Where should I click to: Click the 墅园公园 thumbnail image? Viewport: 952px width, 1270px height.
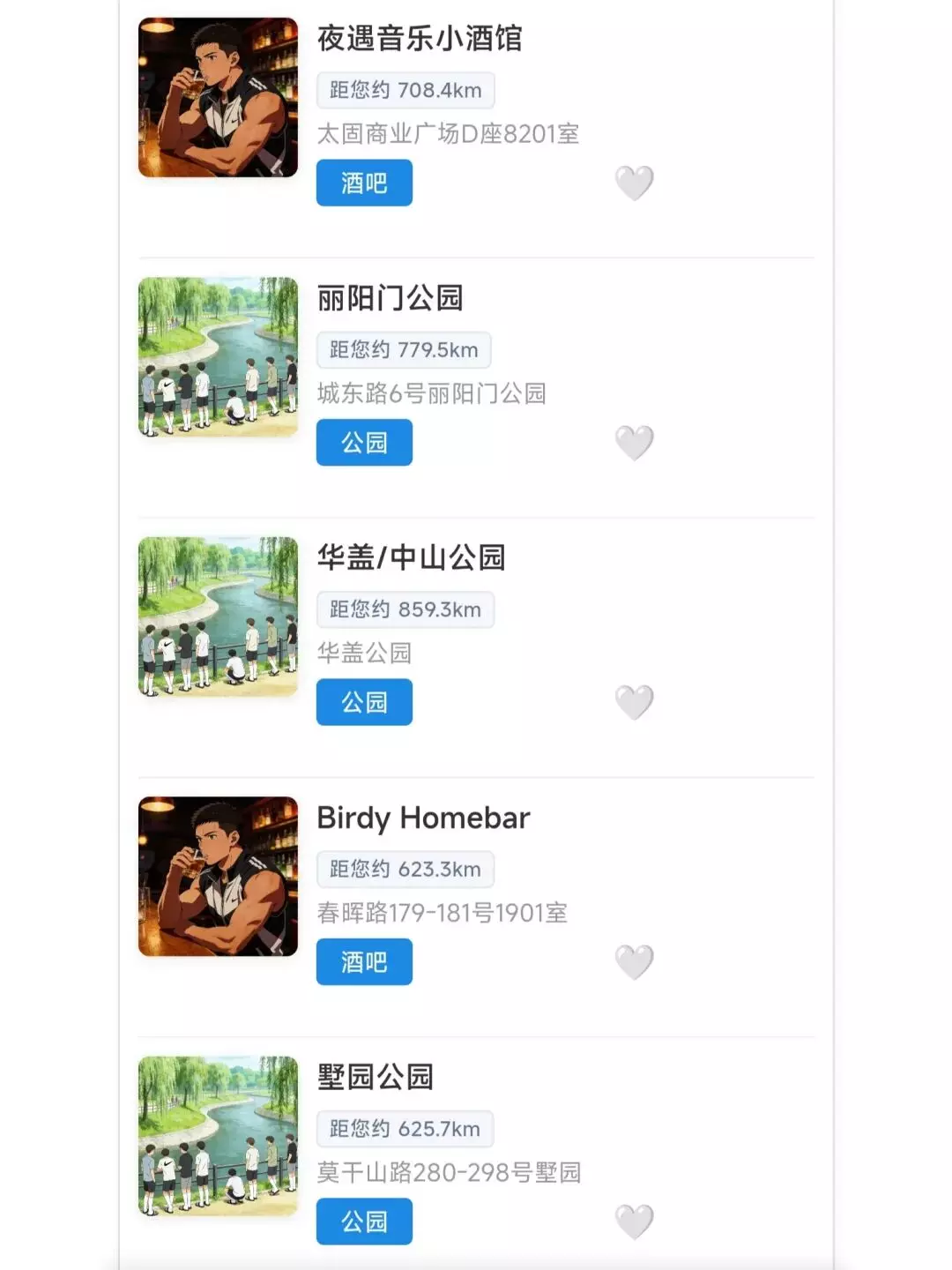click(218, 1138)
